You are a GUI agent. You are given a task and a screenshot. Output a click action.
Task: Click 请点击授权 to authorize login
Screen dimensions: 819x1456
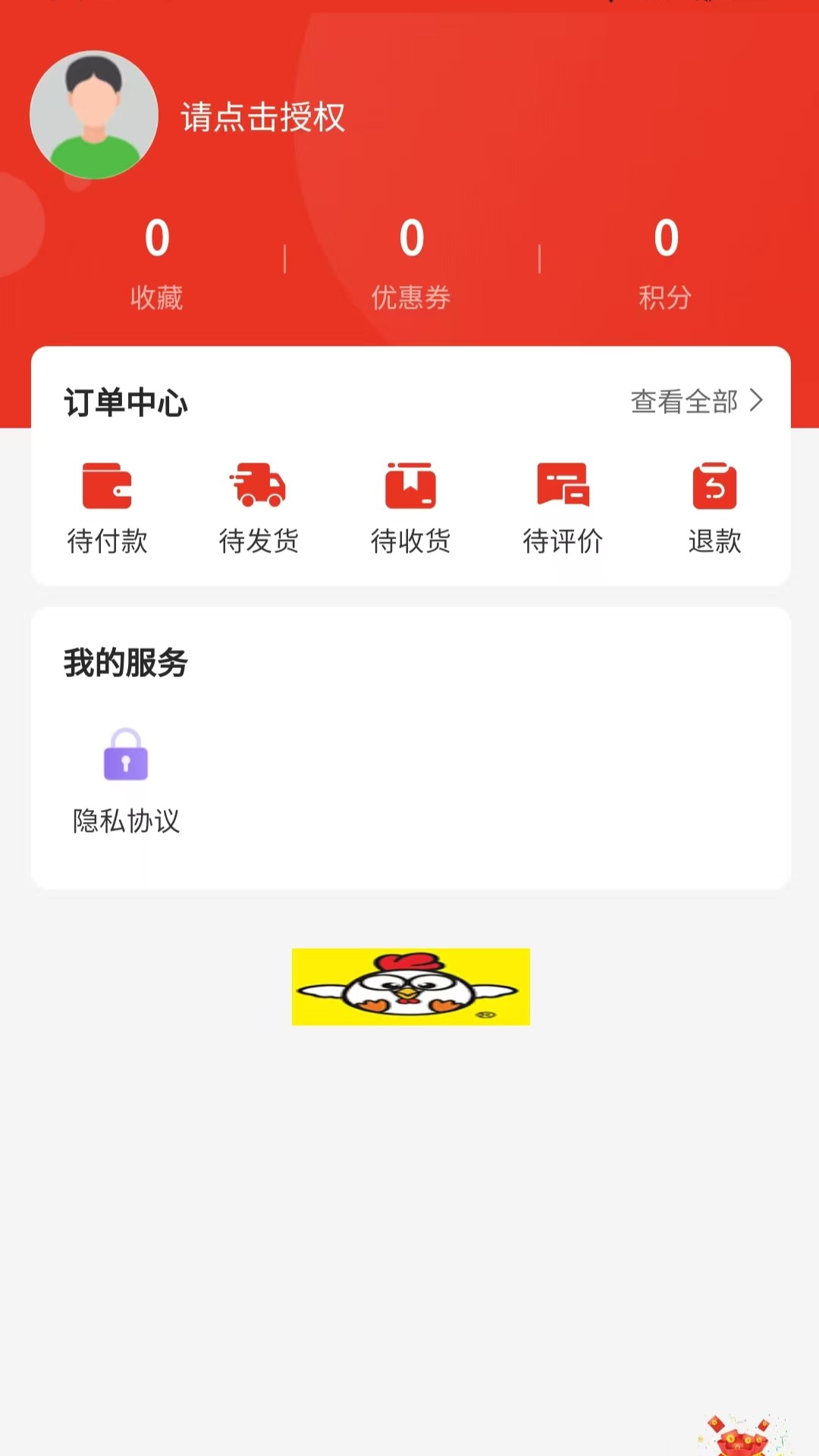[x=262, y=118]
